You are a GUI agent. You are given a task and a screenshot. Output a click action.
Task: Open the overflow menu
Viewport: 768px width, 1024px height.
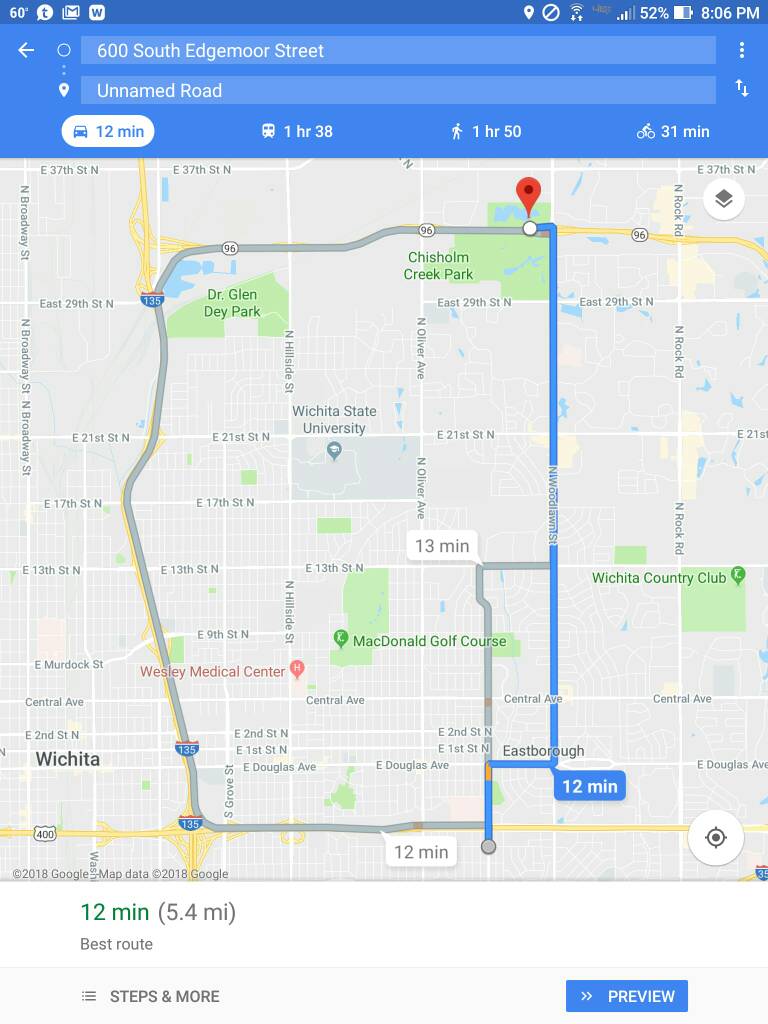pos(741,50)
